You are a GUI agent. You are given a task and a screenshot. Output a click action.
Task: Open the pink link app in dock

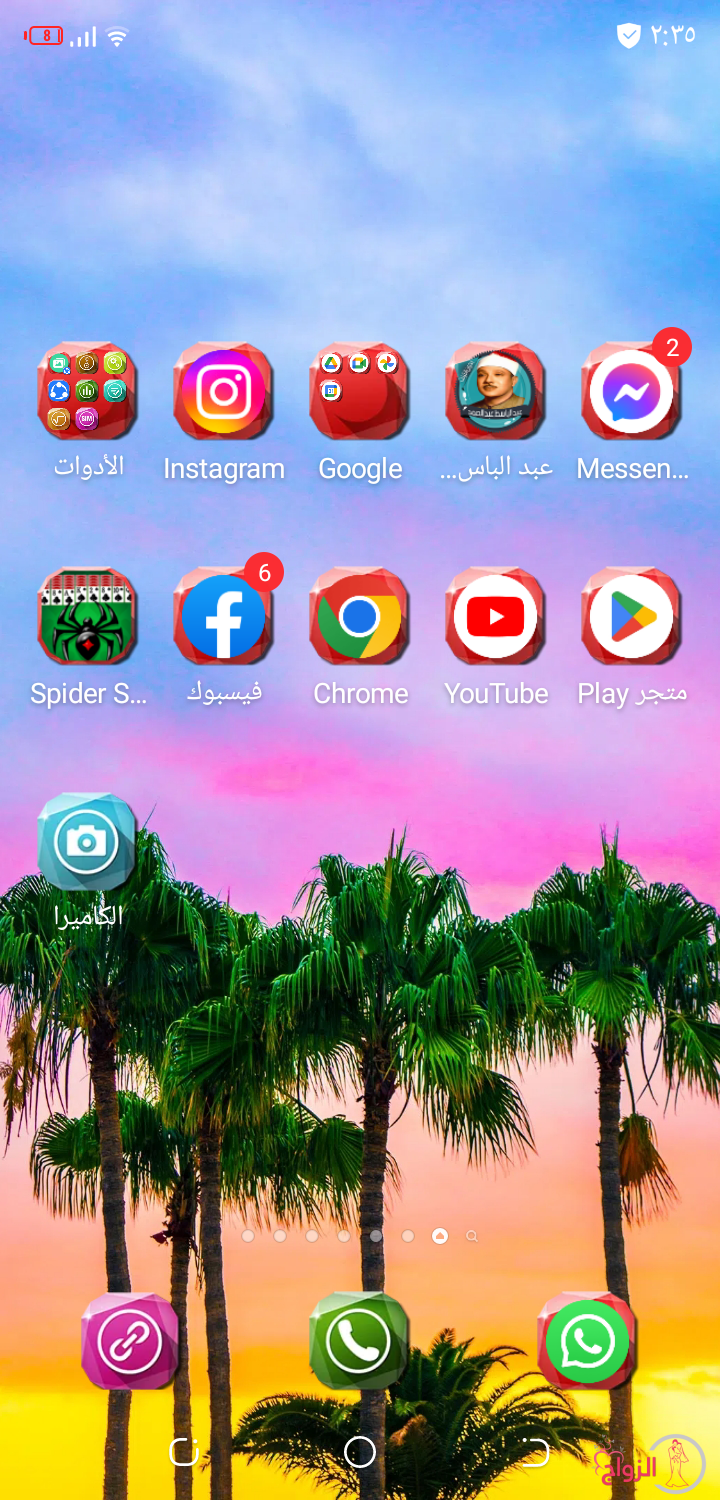coord(130,1341)
